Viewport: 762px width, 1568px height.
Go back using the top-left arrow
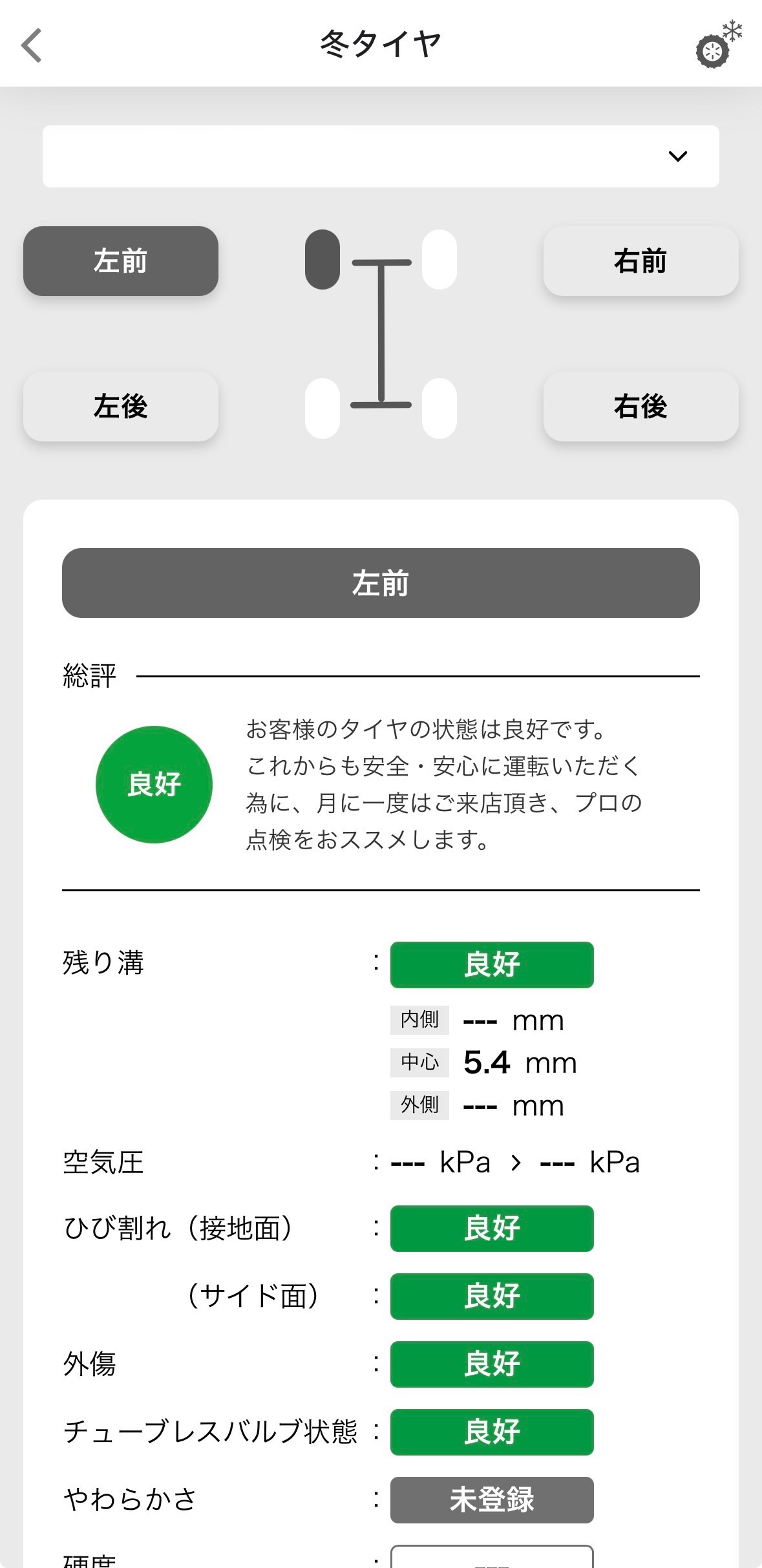(x=31, y=45)
